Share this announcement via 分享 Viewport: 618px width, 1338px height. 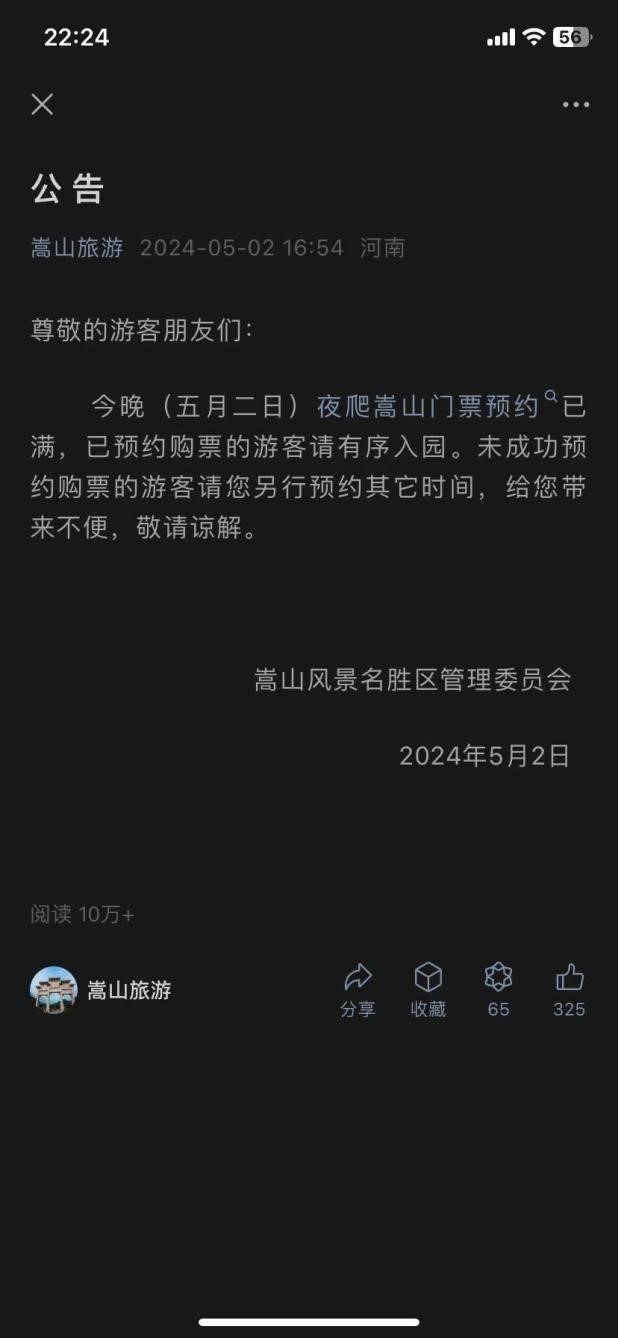pos(357,989)
